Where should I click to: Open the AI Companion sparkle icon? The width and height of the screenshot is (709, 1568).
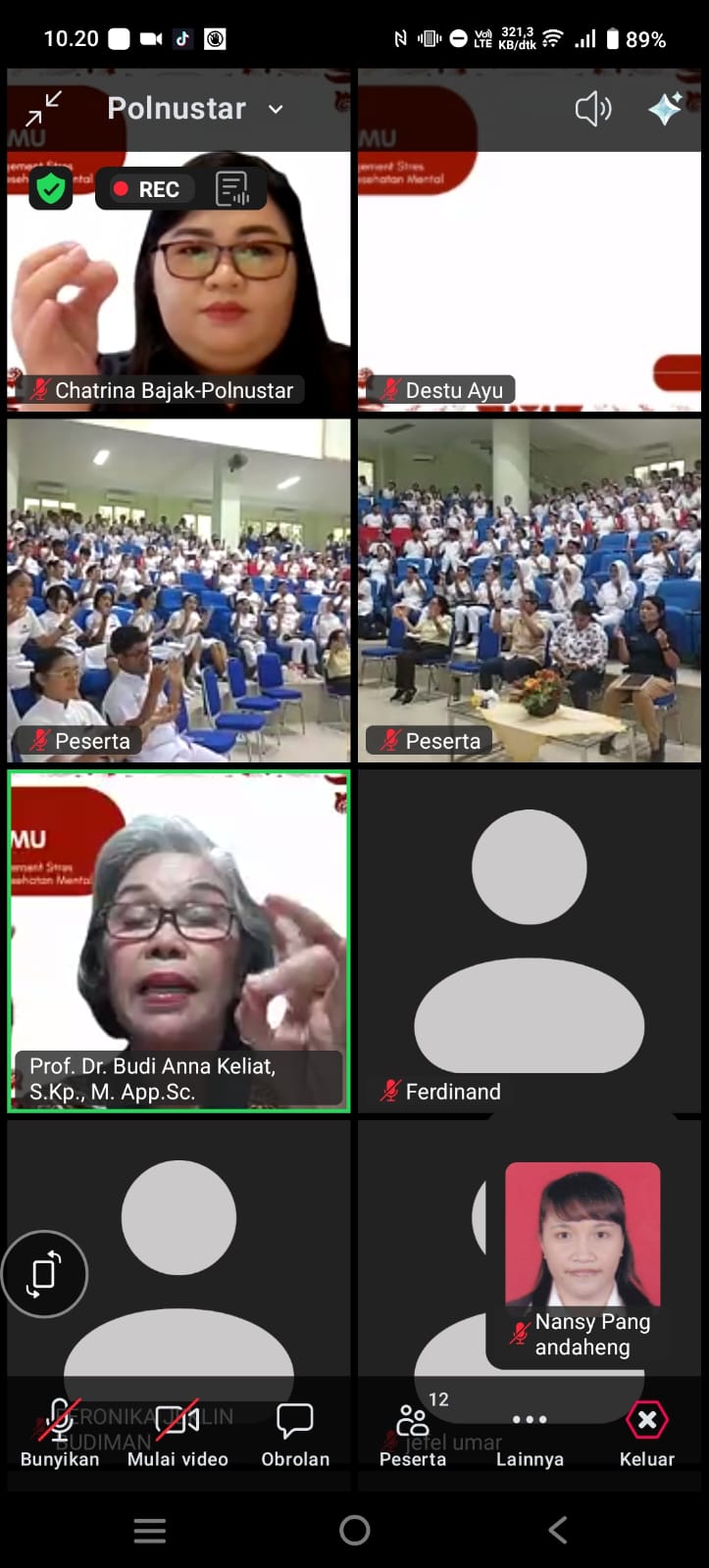click(x=666, y=108)
